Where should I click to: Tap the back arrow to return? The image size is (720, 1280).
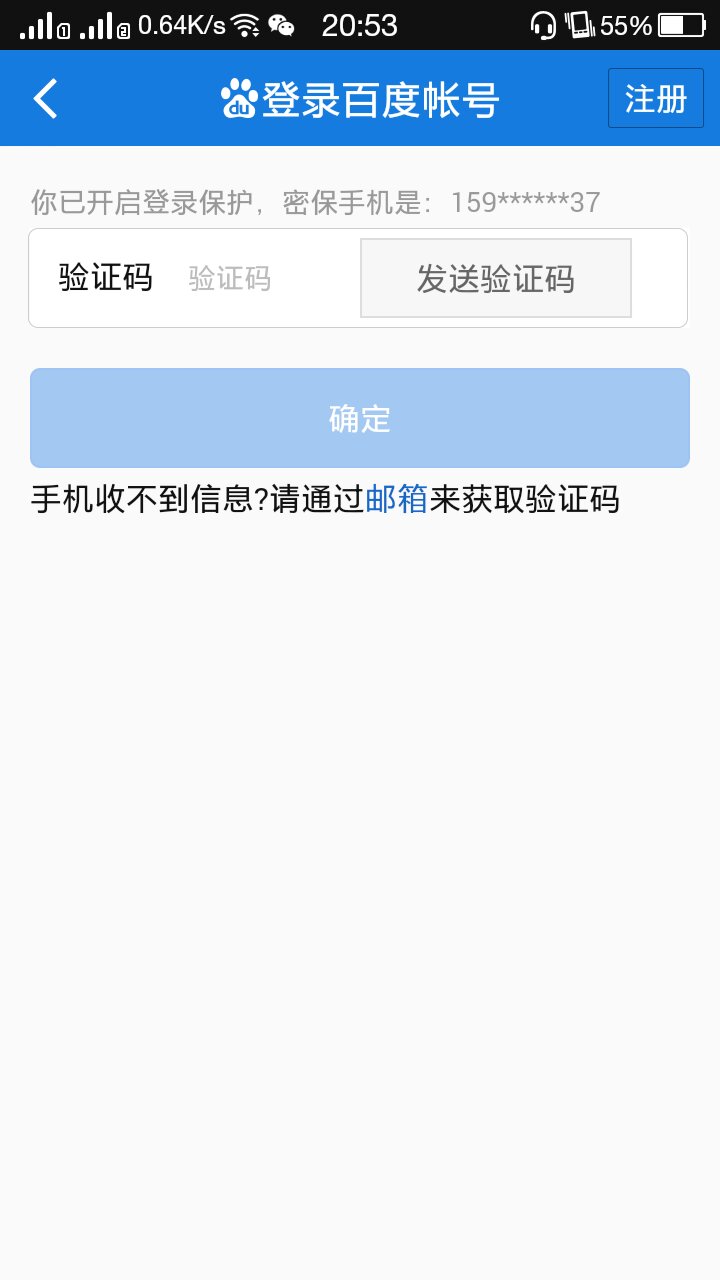coord(44,97)
